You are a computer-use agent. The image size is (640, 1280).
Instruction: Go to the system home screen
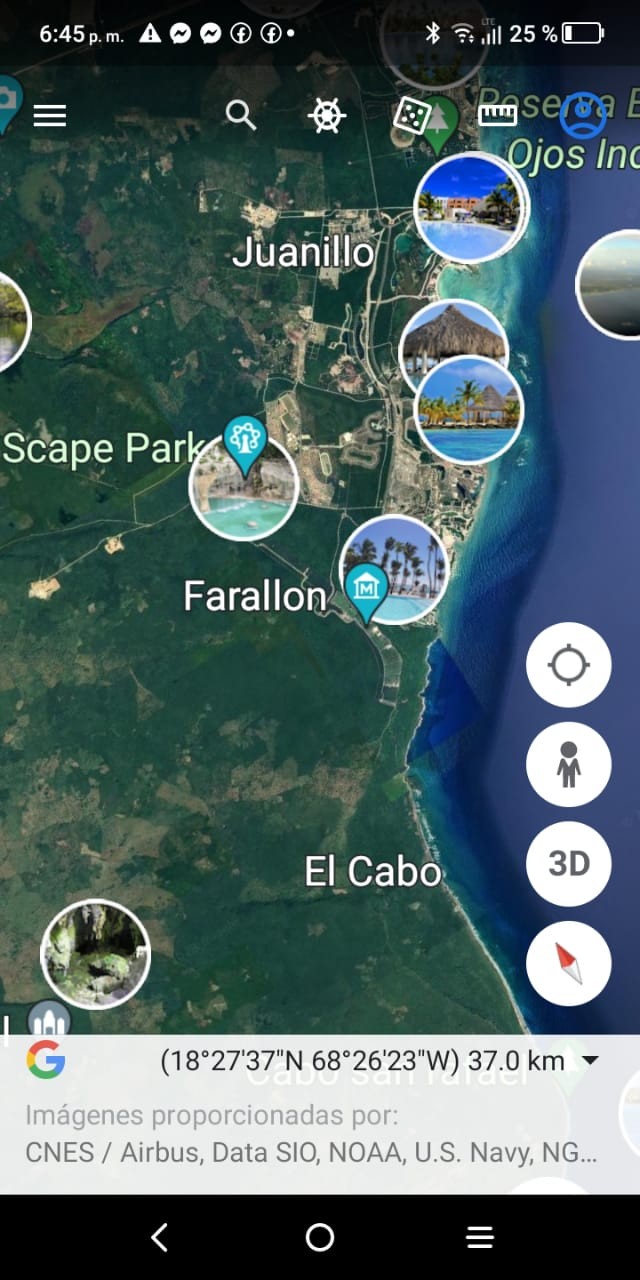click(320, 1238)
